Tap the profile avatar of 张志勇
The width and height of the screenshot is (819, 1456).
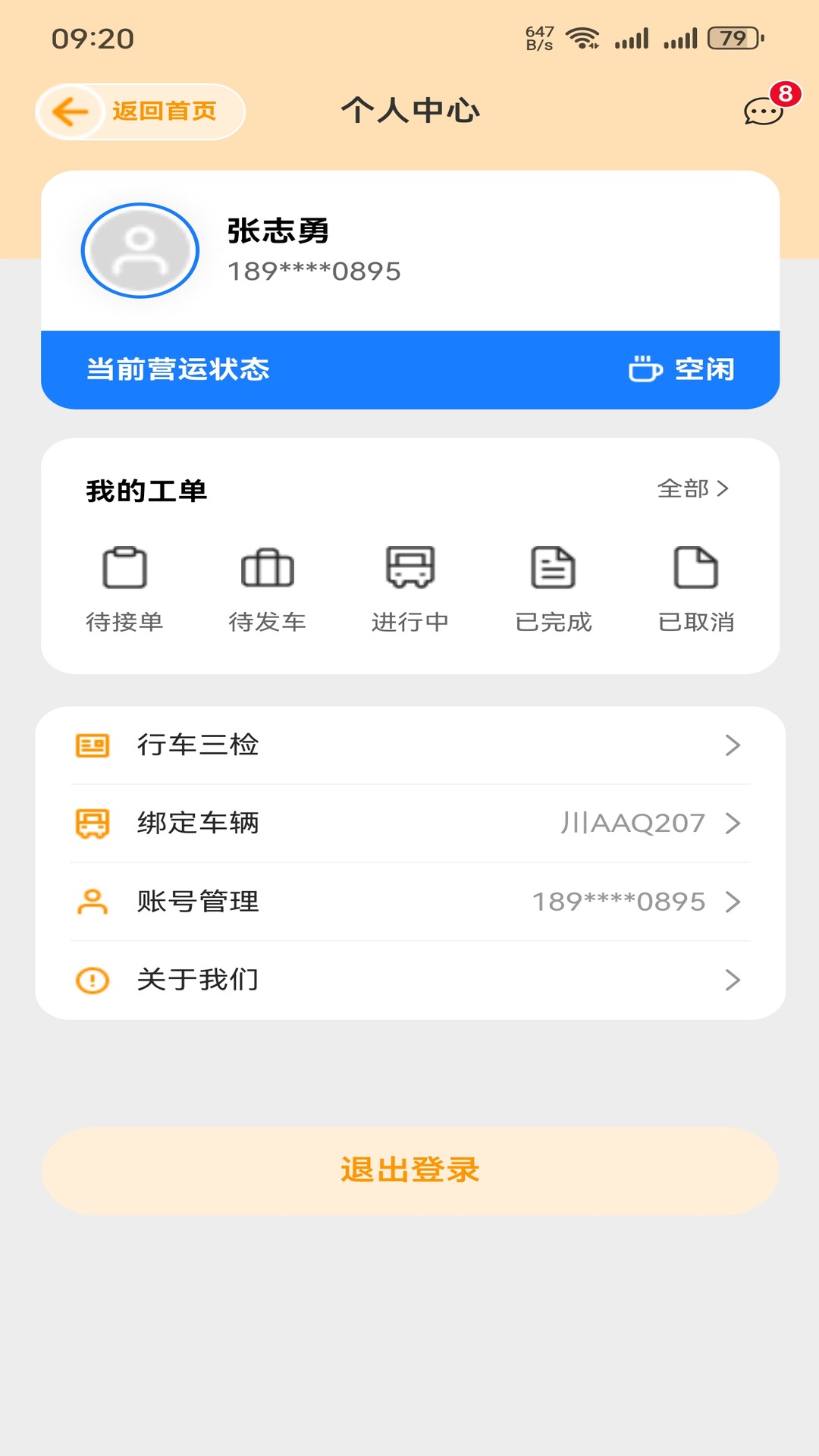pyautogui.click(x=139, y=250)
